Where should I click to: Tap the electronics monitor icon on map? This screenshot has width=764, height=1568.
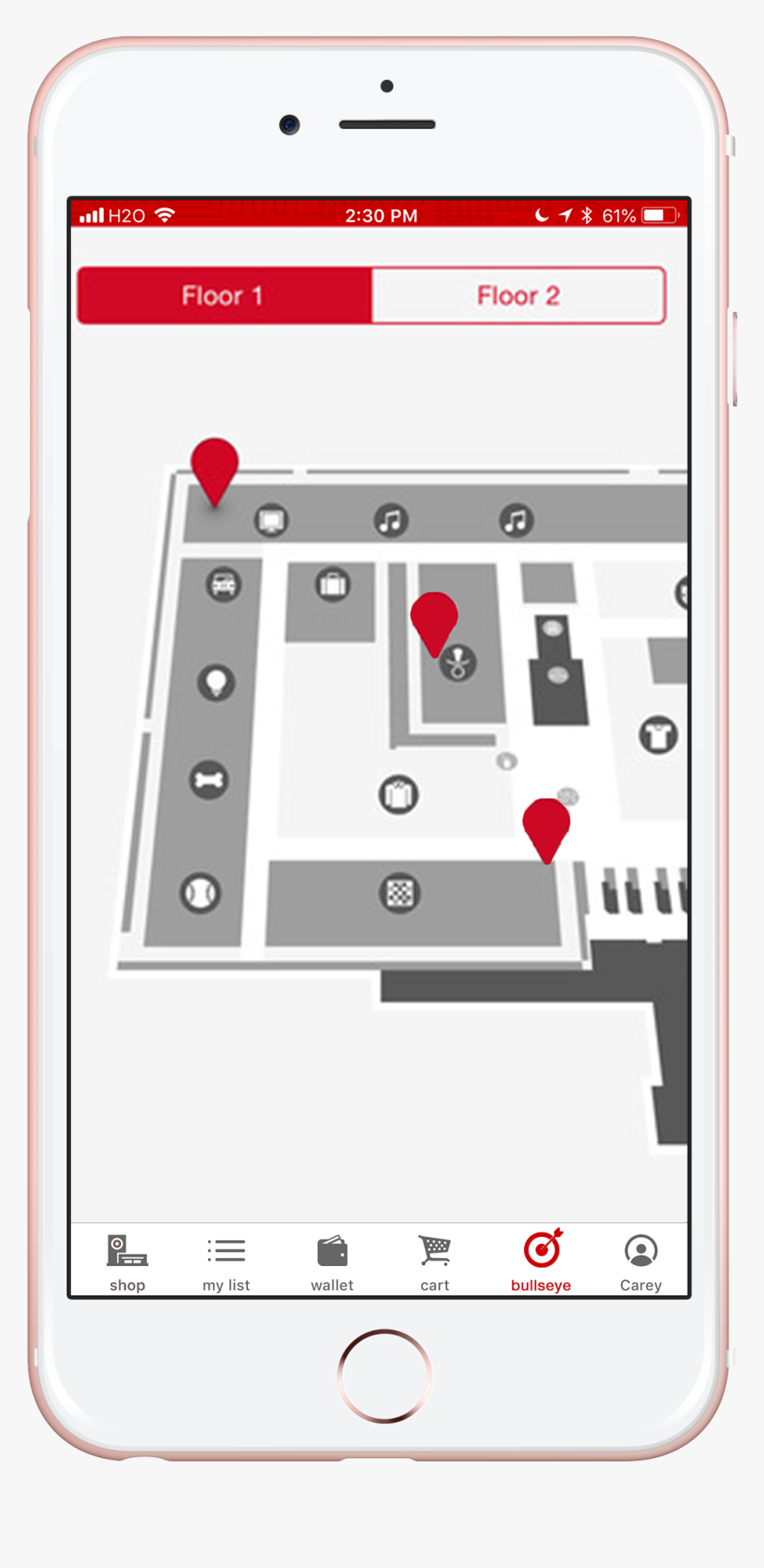click(271, 519)
